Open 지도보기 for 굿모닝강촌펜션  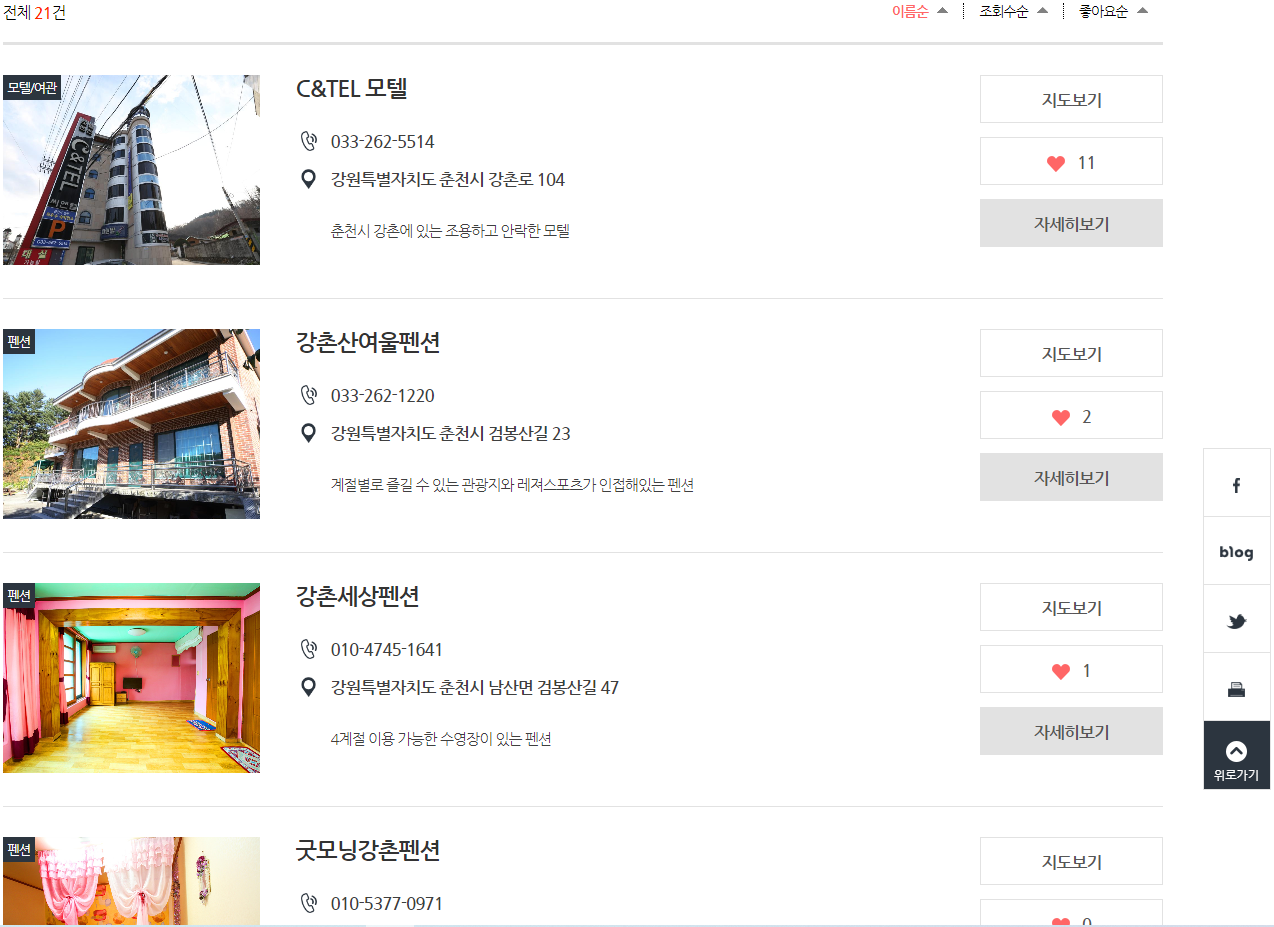click(1071, 862)
